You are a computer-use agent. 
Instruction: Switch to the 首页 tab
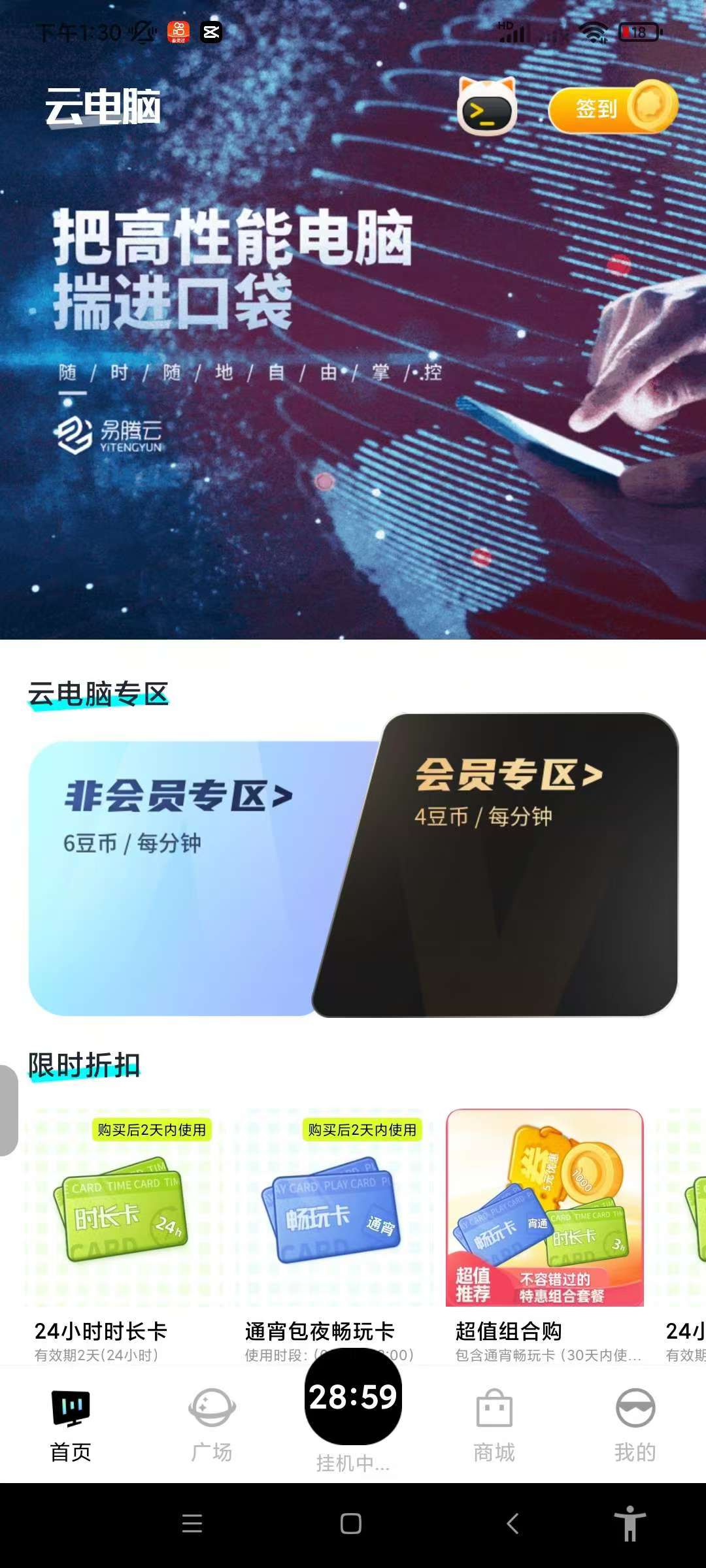tap(71, 1424)
